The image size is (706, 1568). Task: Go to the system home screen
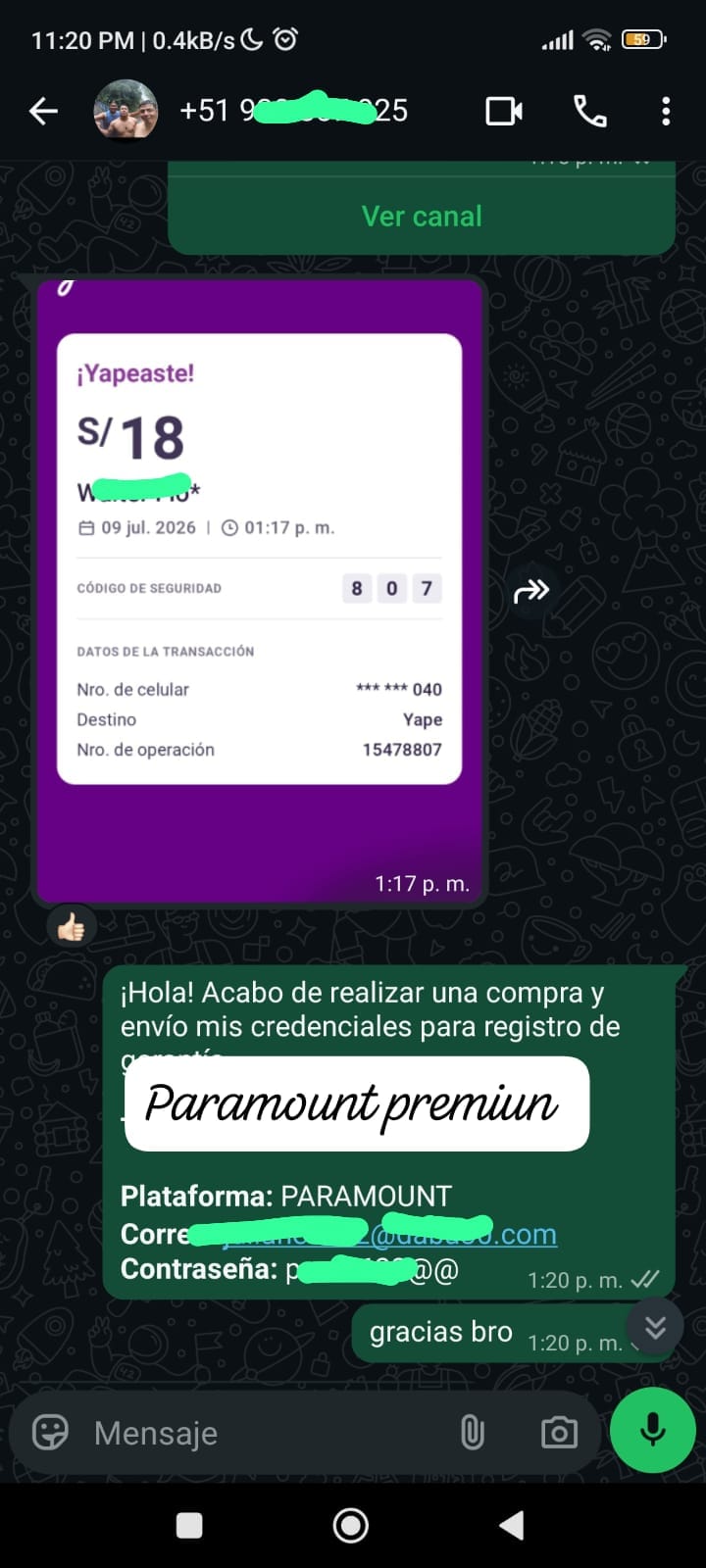click(x=351, y=1525)
